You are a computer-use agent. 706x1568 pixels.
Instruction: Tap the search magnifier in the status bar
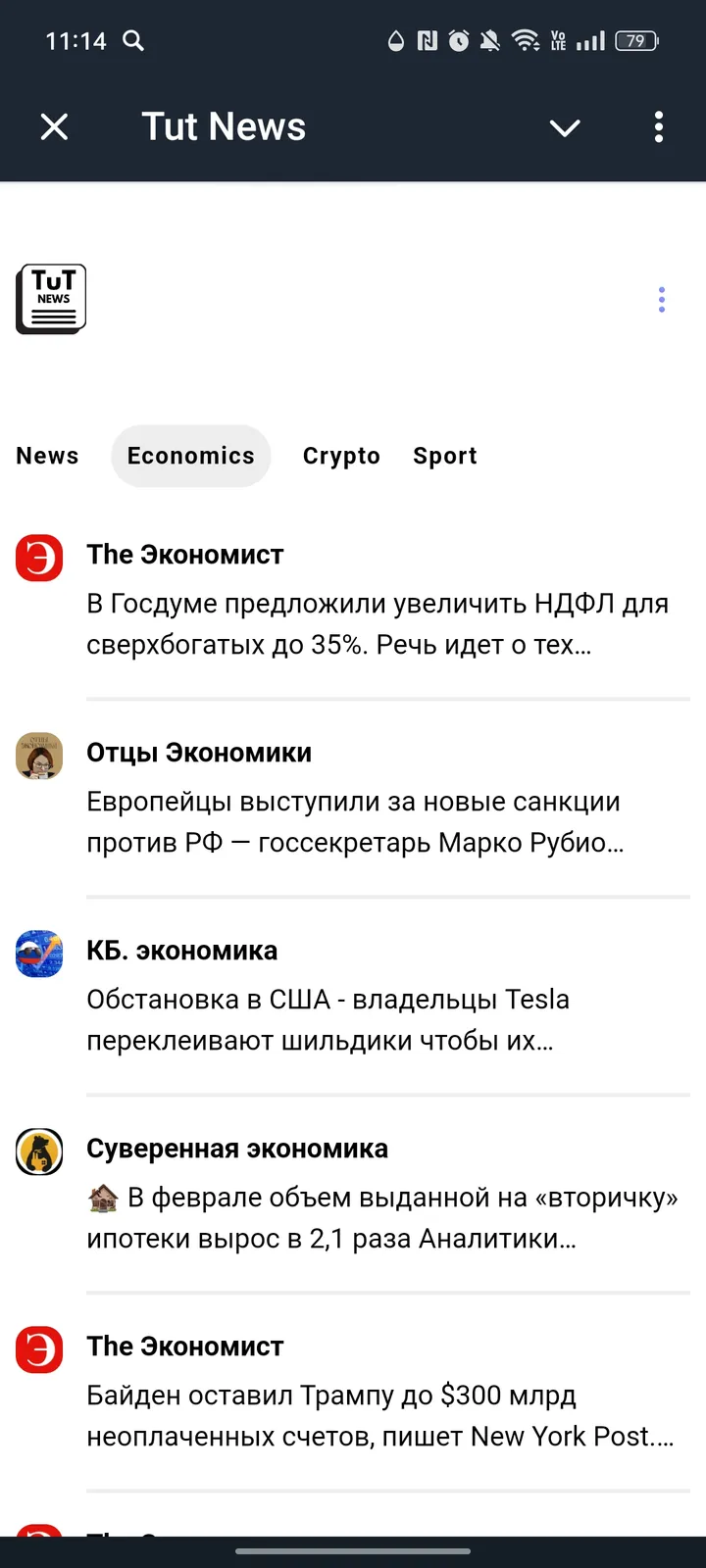click(x=134, y=41)
